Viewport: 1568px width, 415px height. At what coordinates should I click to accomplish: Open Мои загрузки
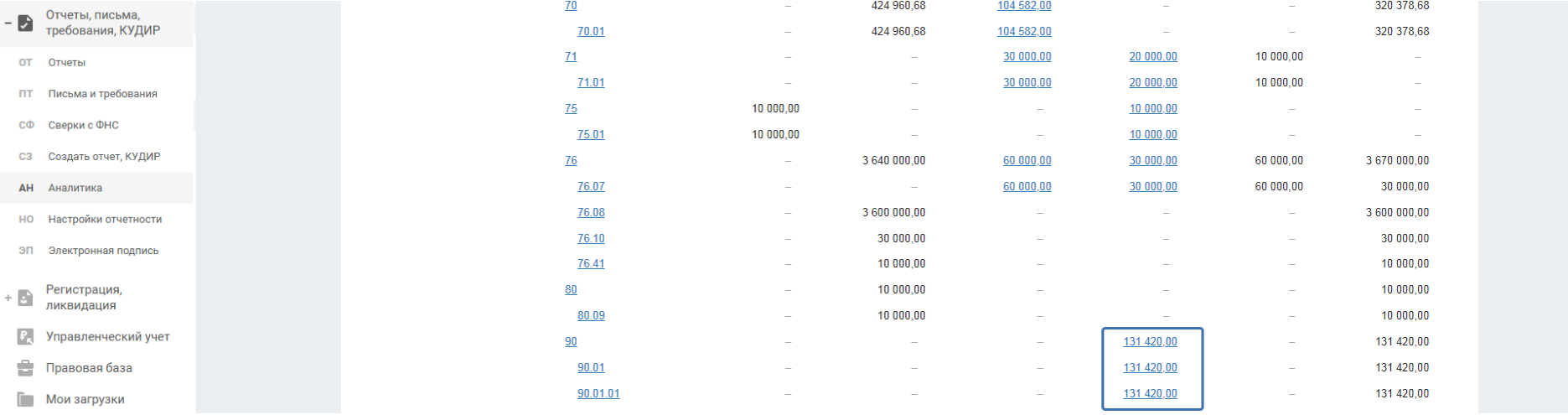(85, 400)
